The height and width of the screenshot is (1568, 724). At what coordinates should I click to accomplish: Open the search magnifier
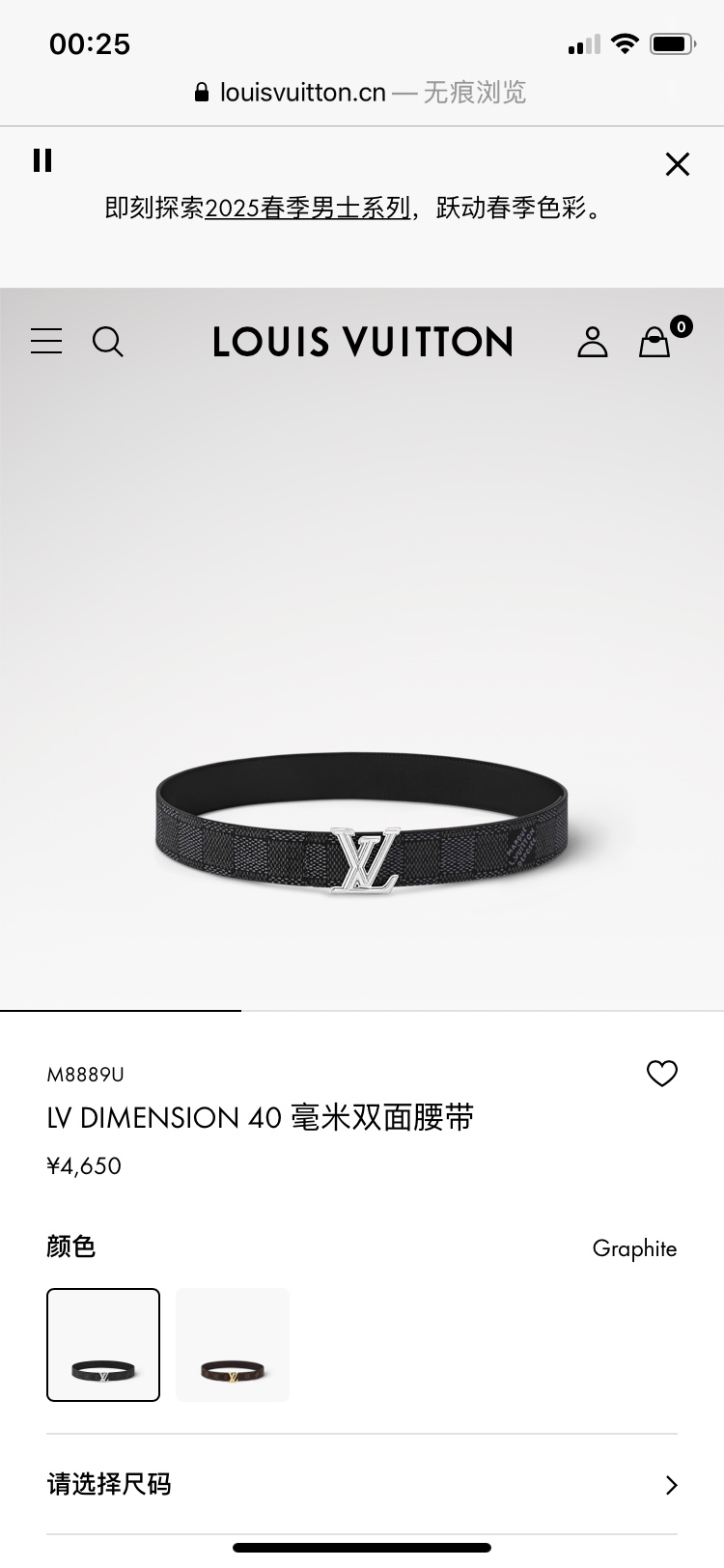tap(107, 342)
